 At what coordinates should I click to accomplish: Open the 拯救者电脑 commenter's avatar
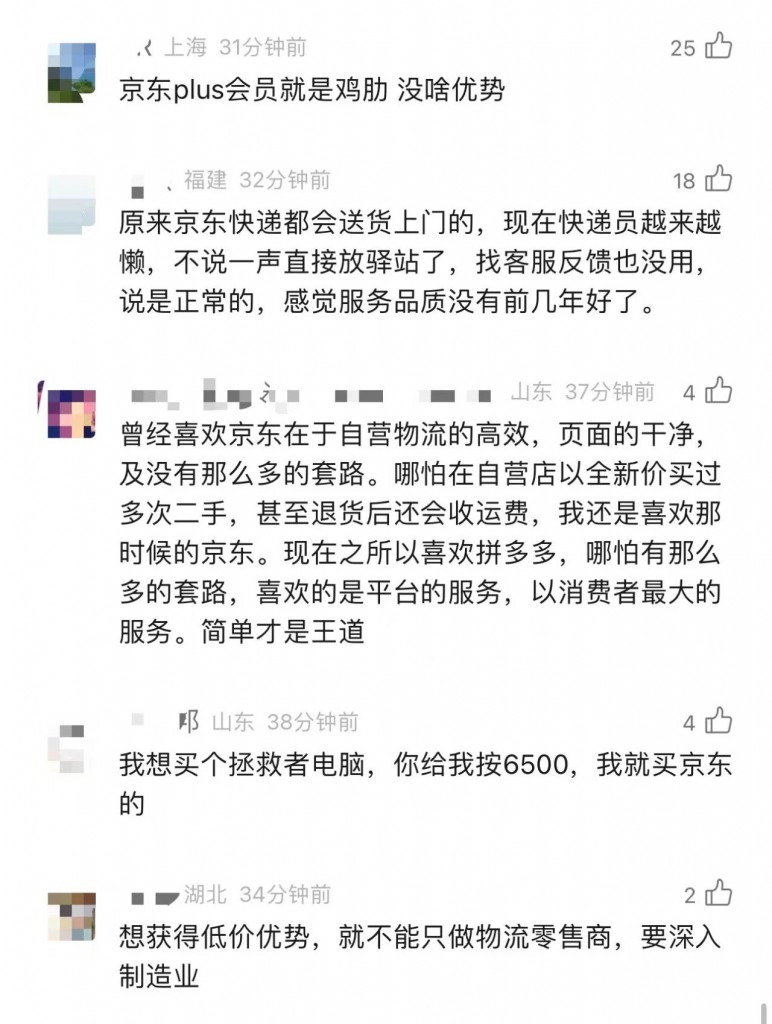[72, 746]
